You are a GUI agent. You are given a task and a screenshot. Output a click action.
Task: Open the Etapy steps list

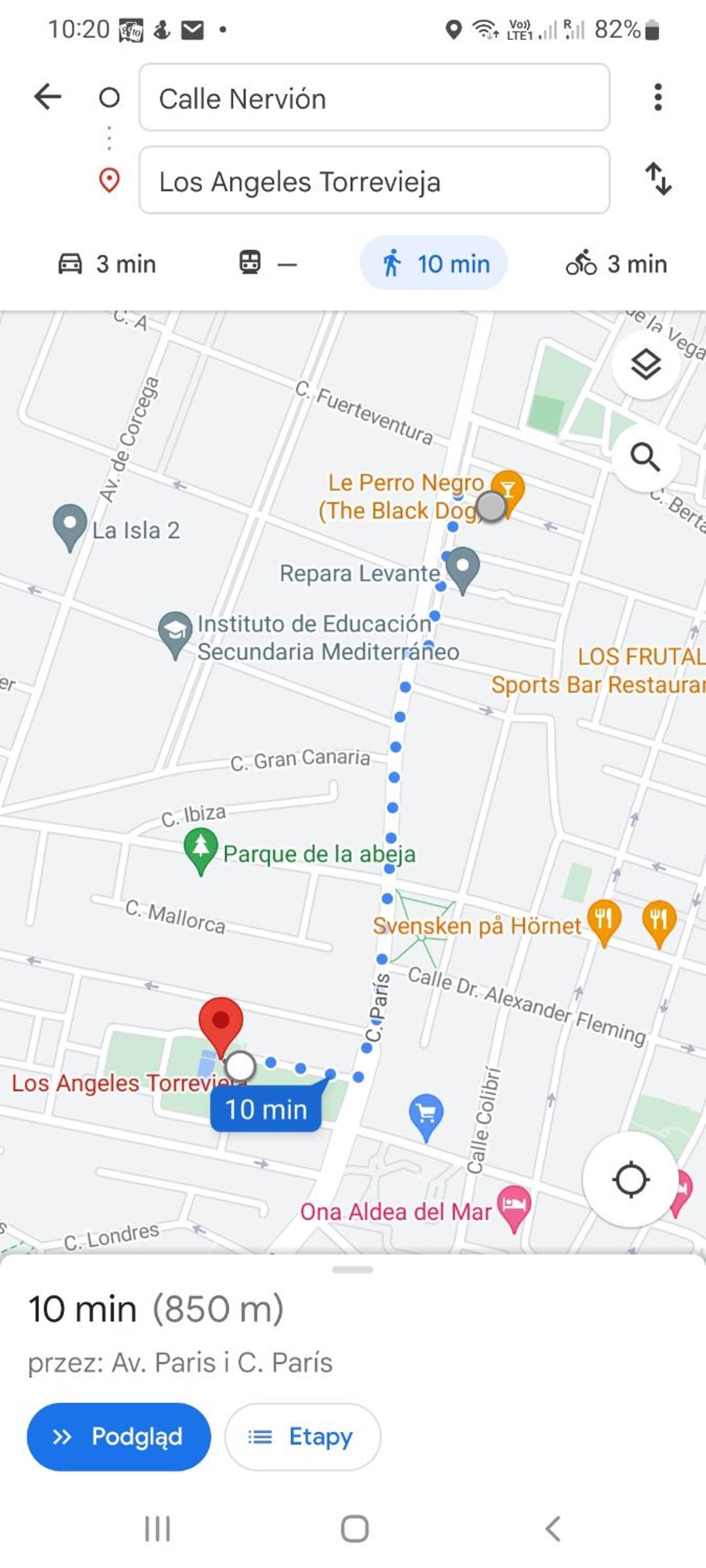(x=303, y=1437)
